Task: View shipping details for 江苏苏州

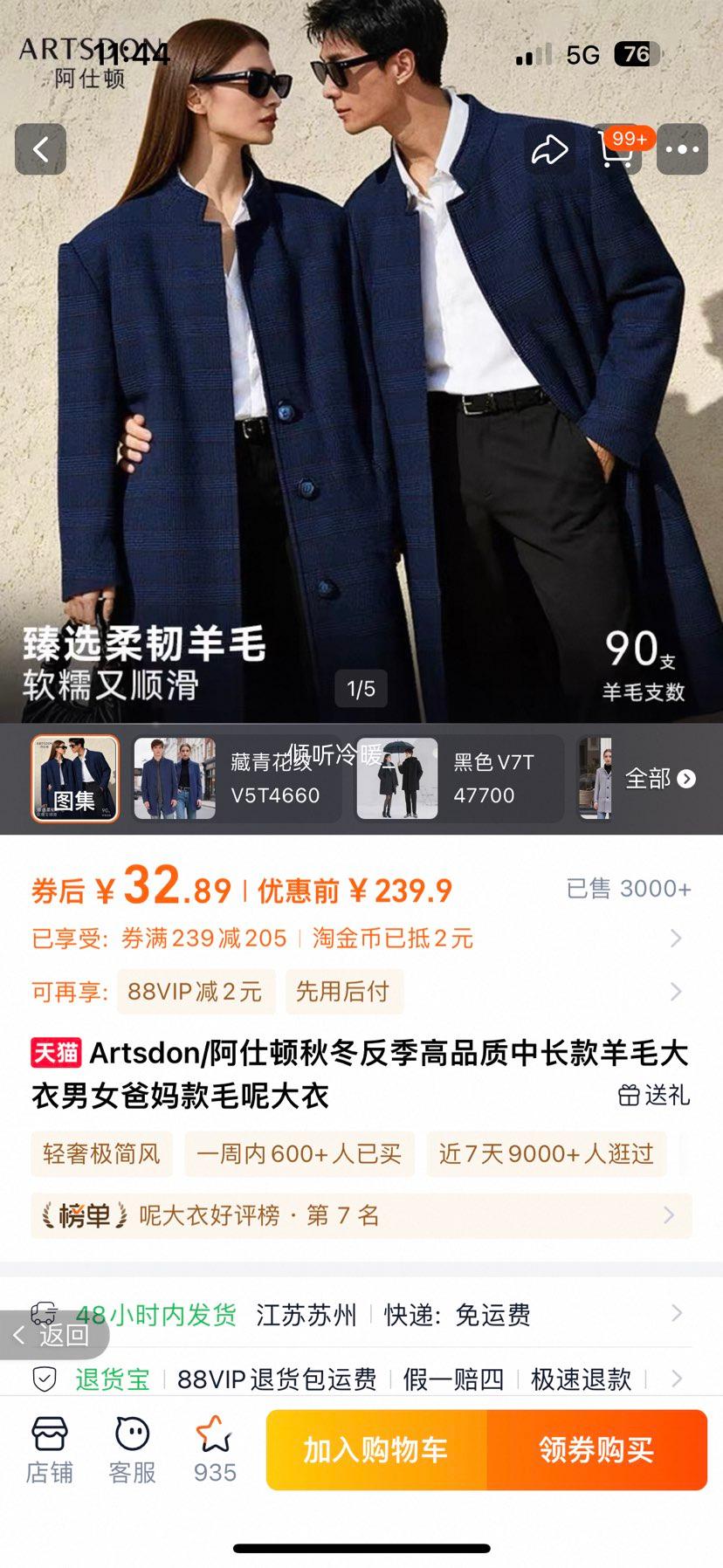Action: 361,1315
